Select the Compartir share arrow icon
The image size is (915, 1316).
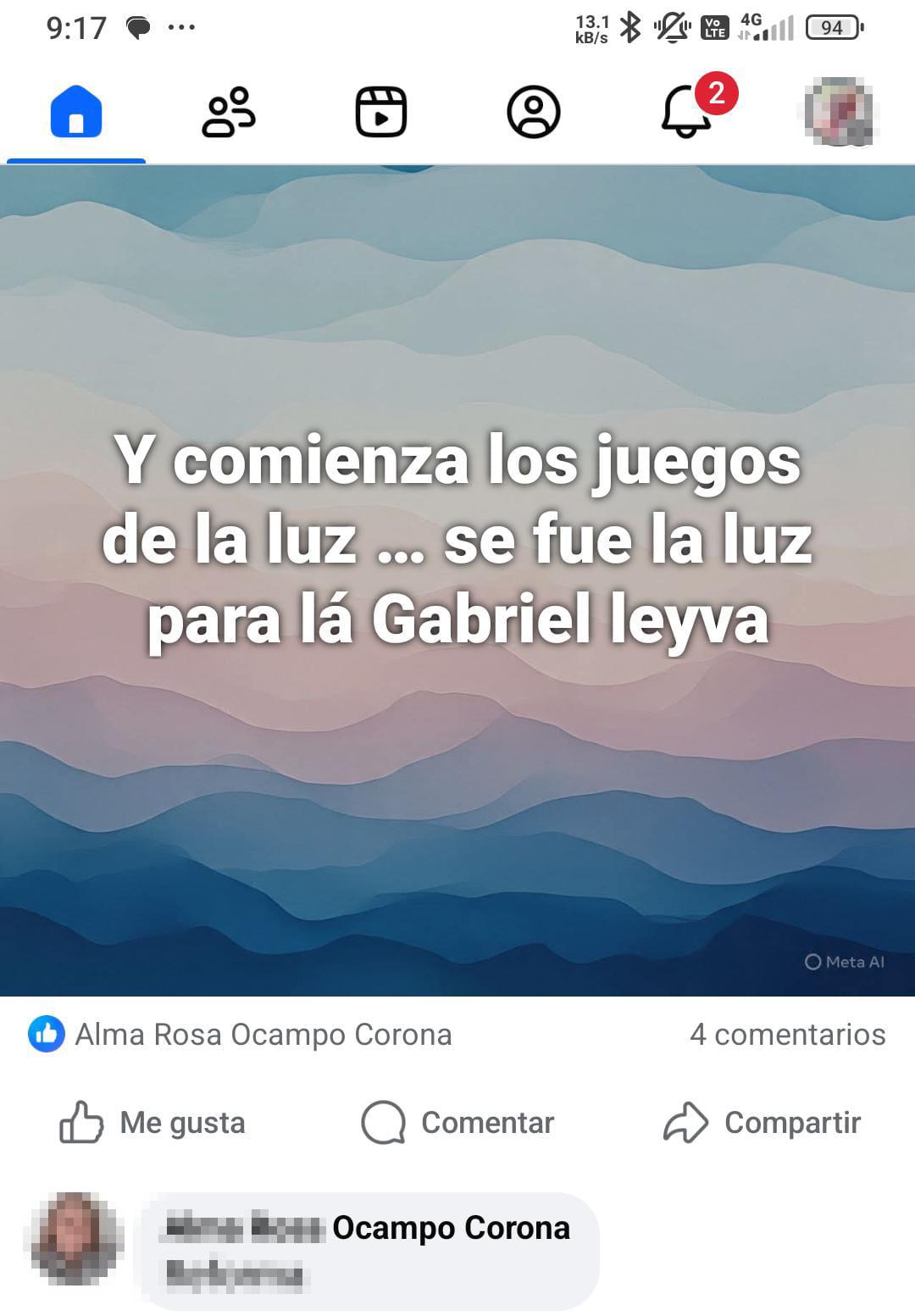(x=688, y=1123)
